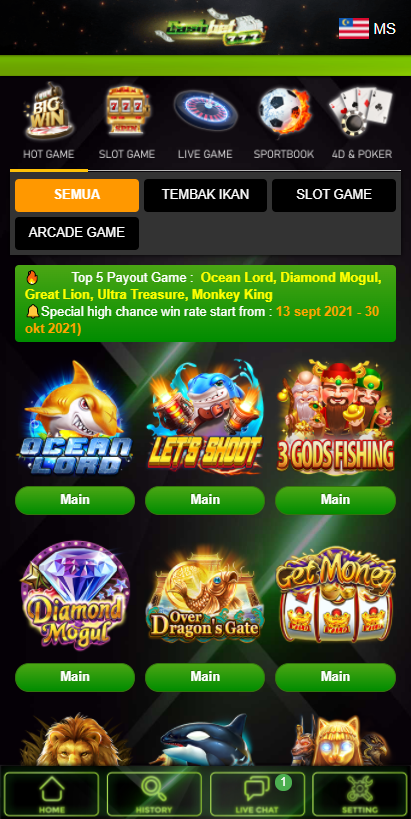The image size is (411, 819).
Task: Open the 4D & Poker category
Action: click(361, 122)
